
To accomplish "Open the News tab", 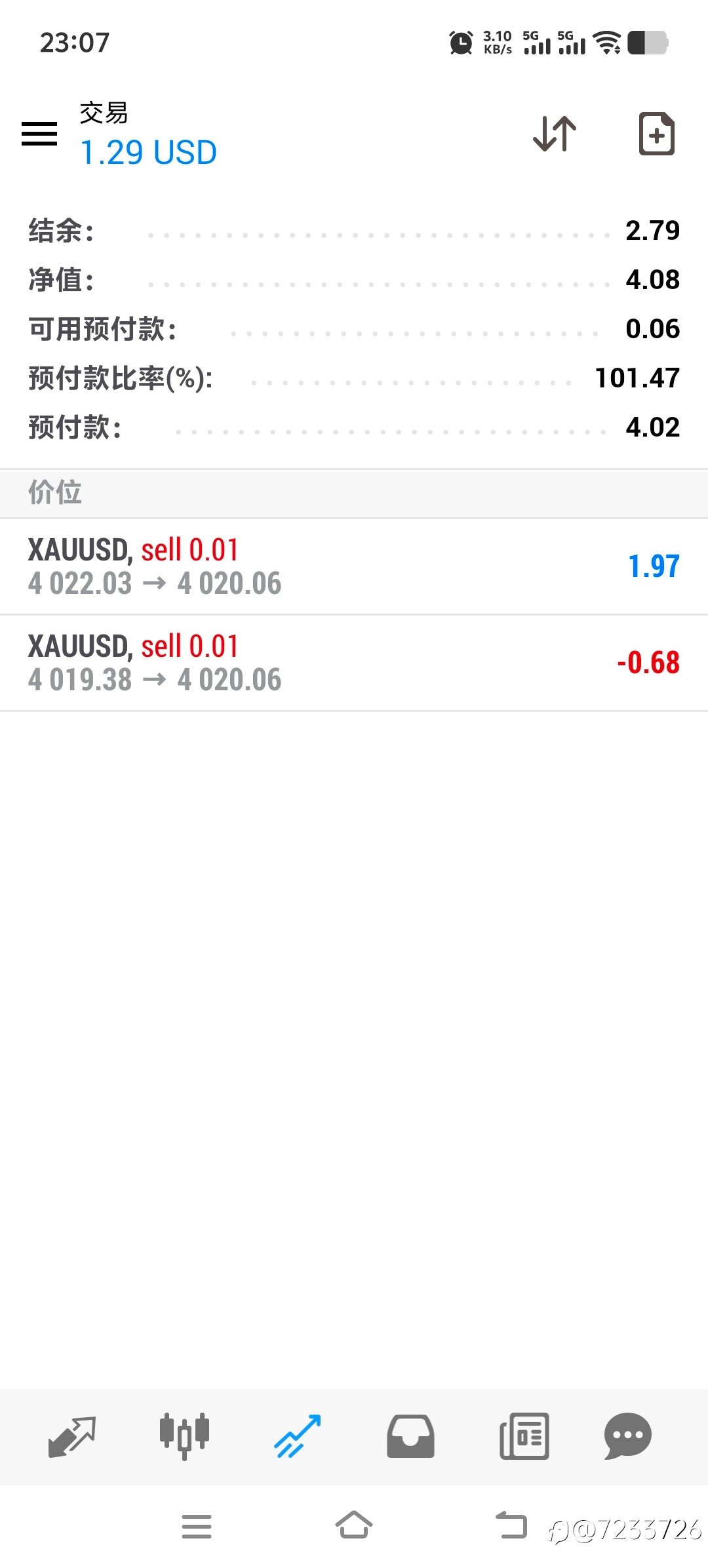I will click(524, 1436).
